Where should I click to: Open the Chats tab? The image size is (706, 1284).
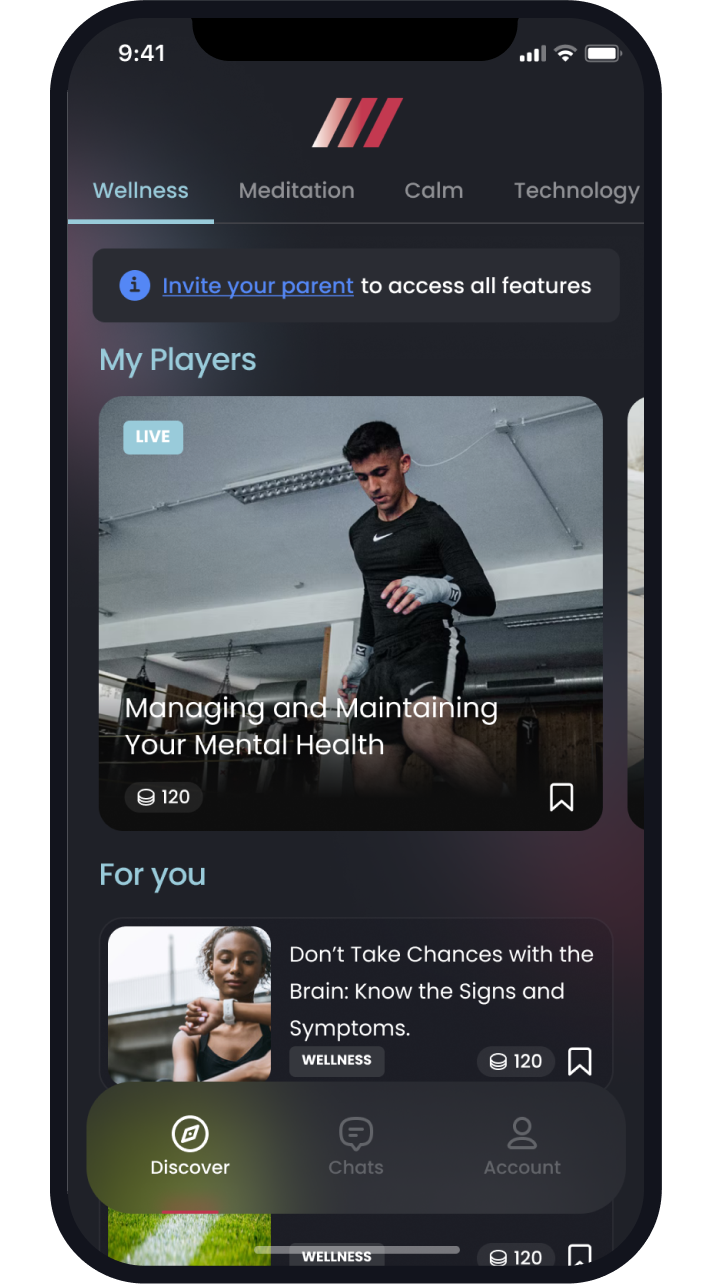coord(356,1148)
